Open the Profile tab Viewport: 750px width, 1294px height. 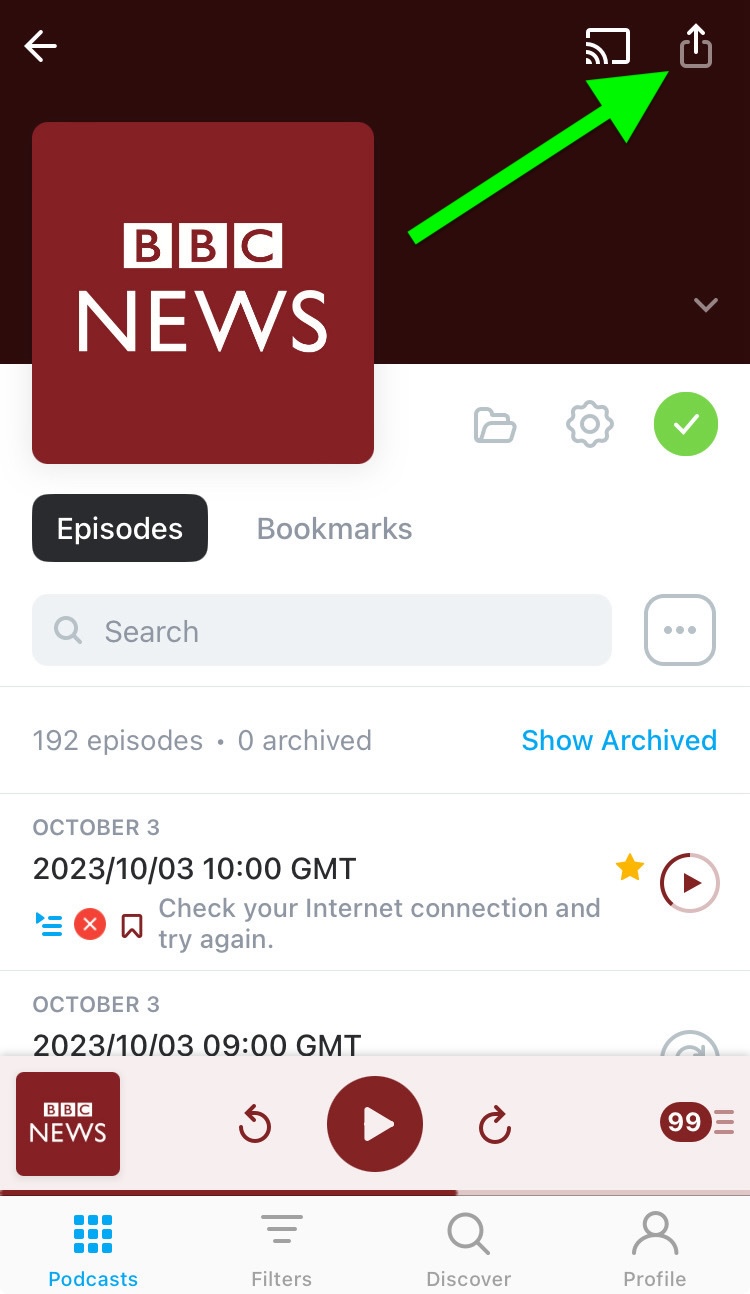655,1250
